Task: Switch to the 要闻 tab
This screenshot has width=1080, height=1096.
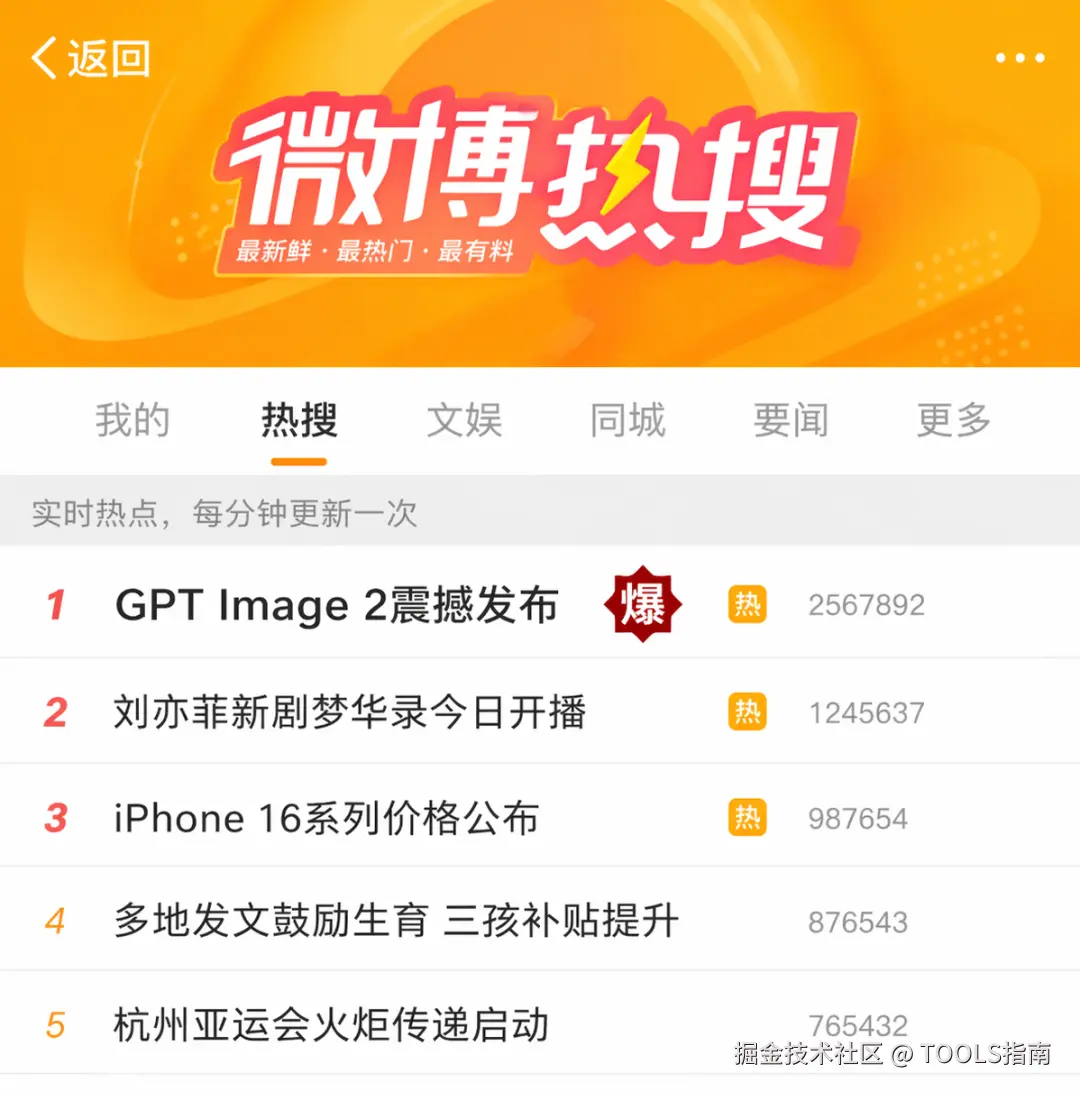Action: tap(790, 421)
